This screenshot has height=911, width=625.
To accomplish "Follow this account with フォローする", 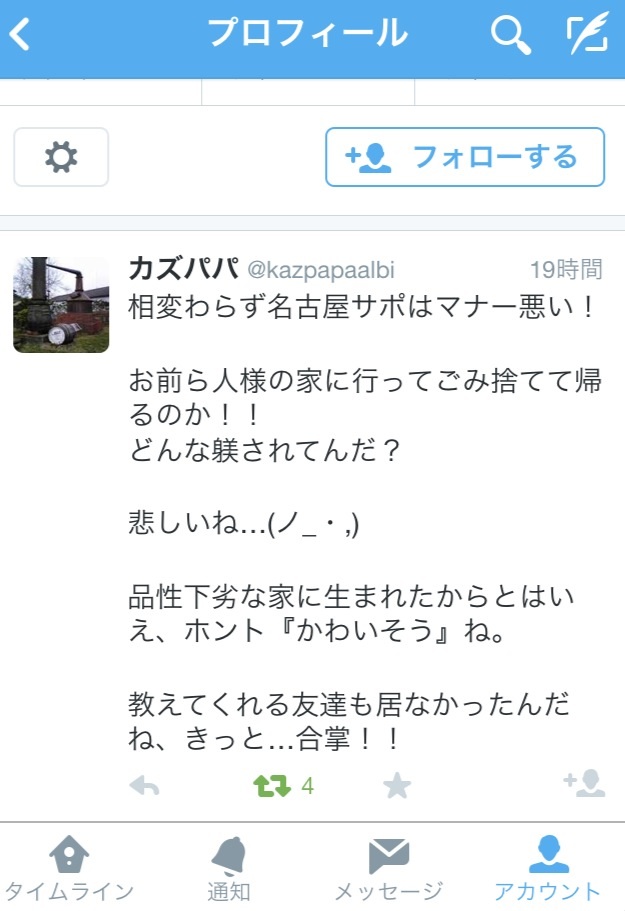I will 465,157.
